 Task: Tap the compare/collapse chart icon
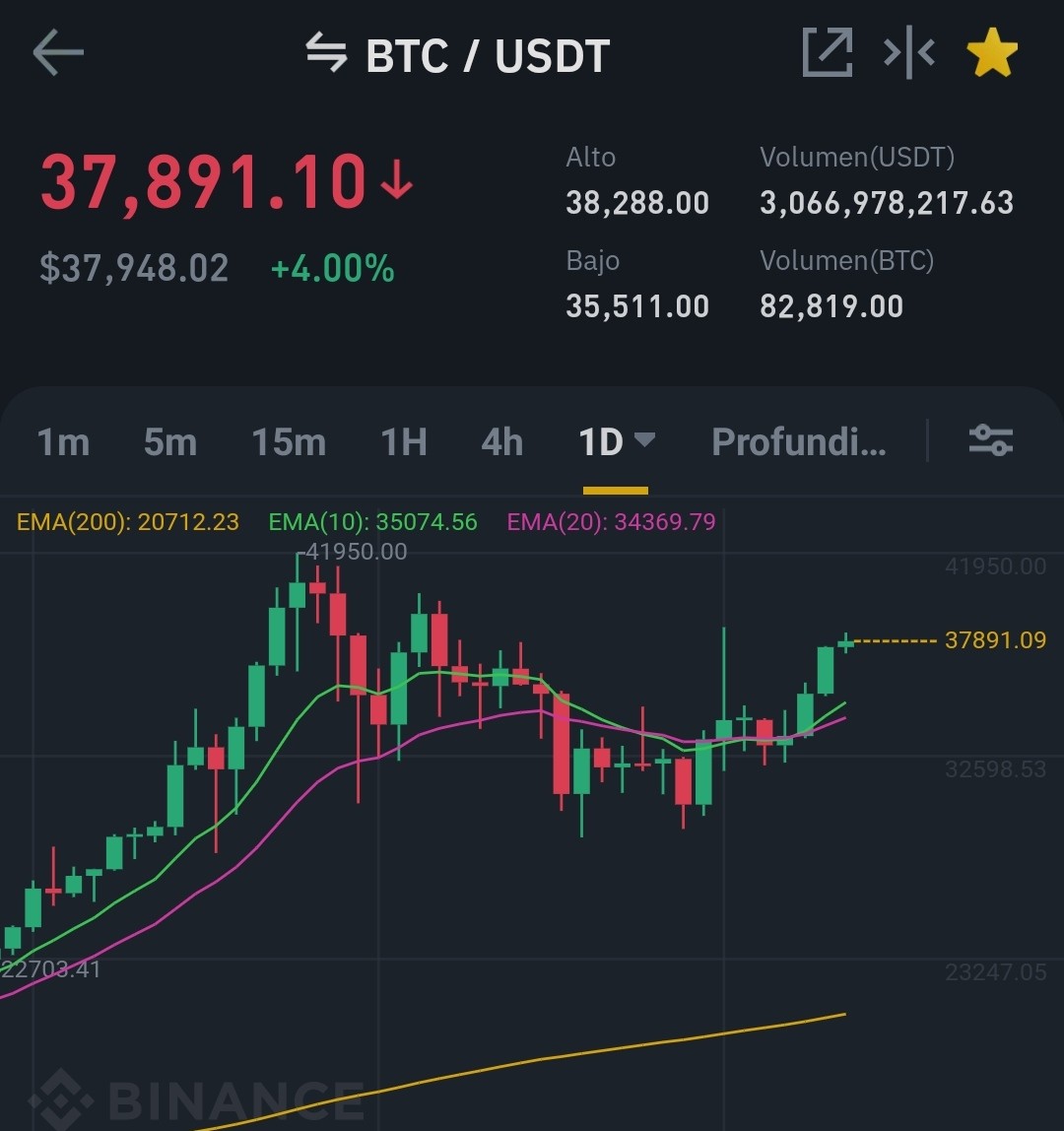[909, 52]
